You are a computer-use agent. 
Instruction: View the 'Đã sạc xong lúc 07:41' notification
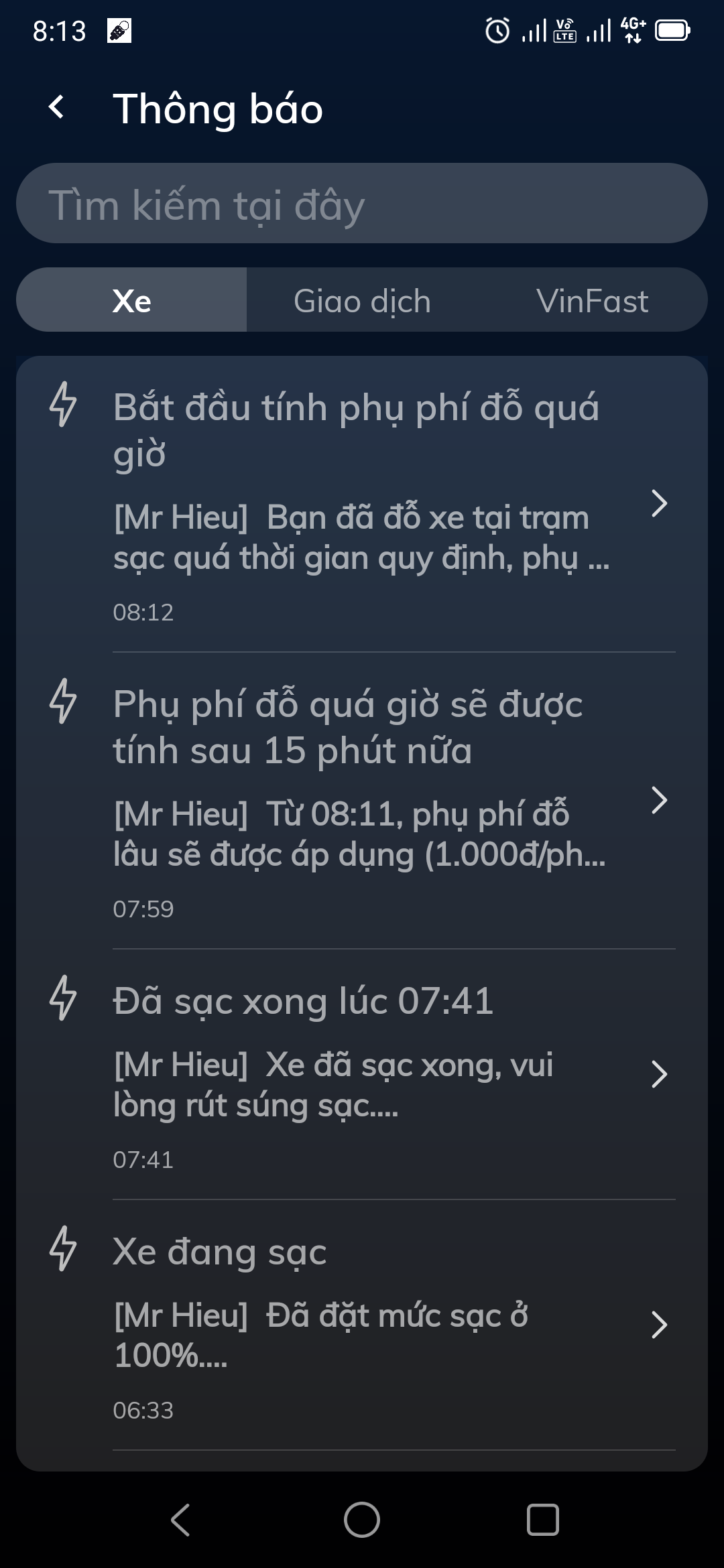(362, 1073)
